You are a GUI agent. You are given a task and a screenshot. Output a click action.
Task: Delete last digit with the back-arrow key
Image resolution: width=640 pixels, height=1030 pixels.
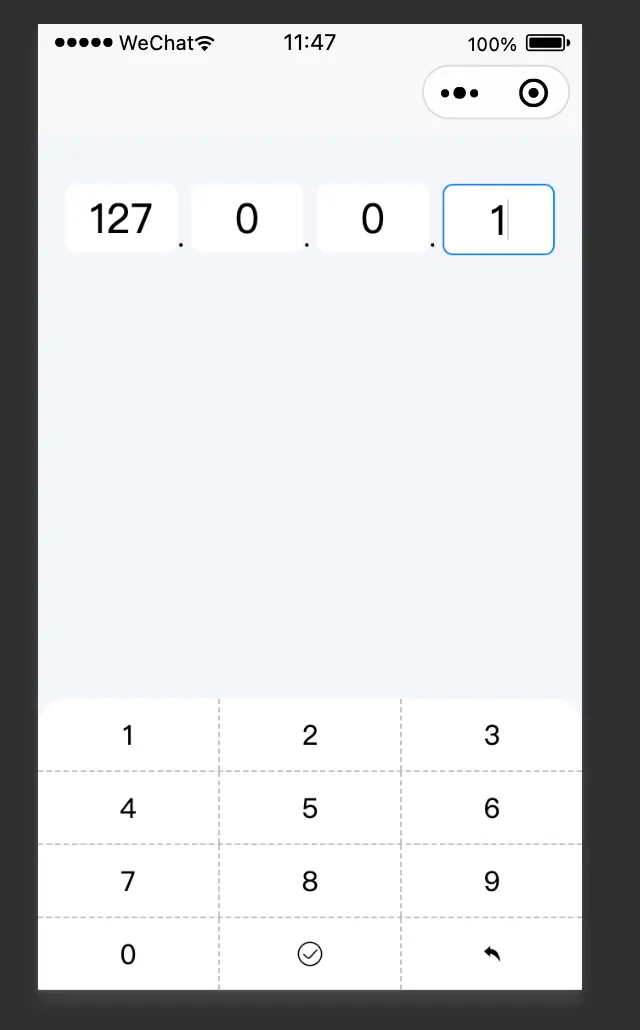[x=491, y=954]
